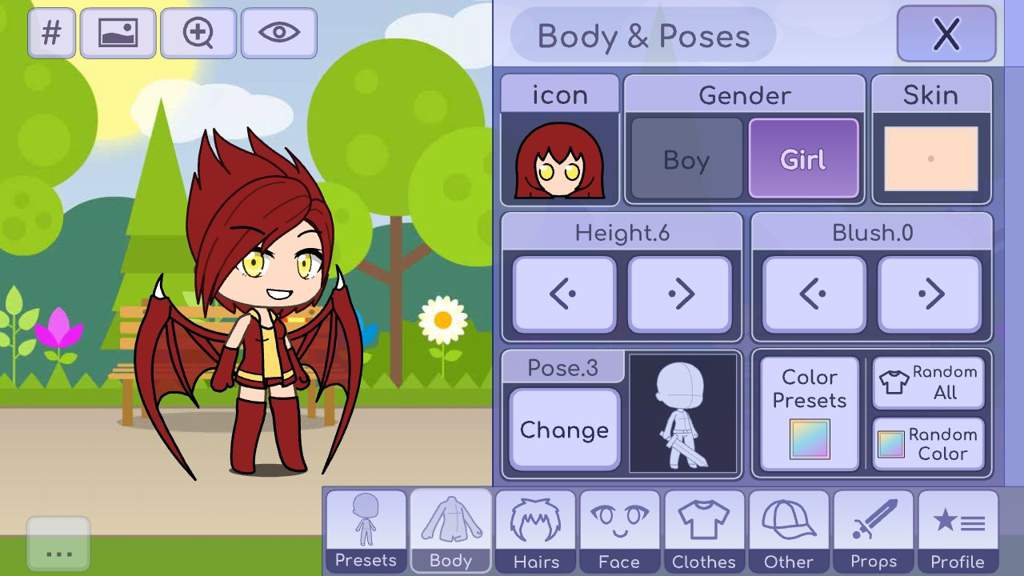1024x576 pixels.
Task: Close the Body & Poses panel
Action: (945, 34)
